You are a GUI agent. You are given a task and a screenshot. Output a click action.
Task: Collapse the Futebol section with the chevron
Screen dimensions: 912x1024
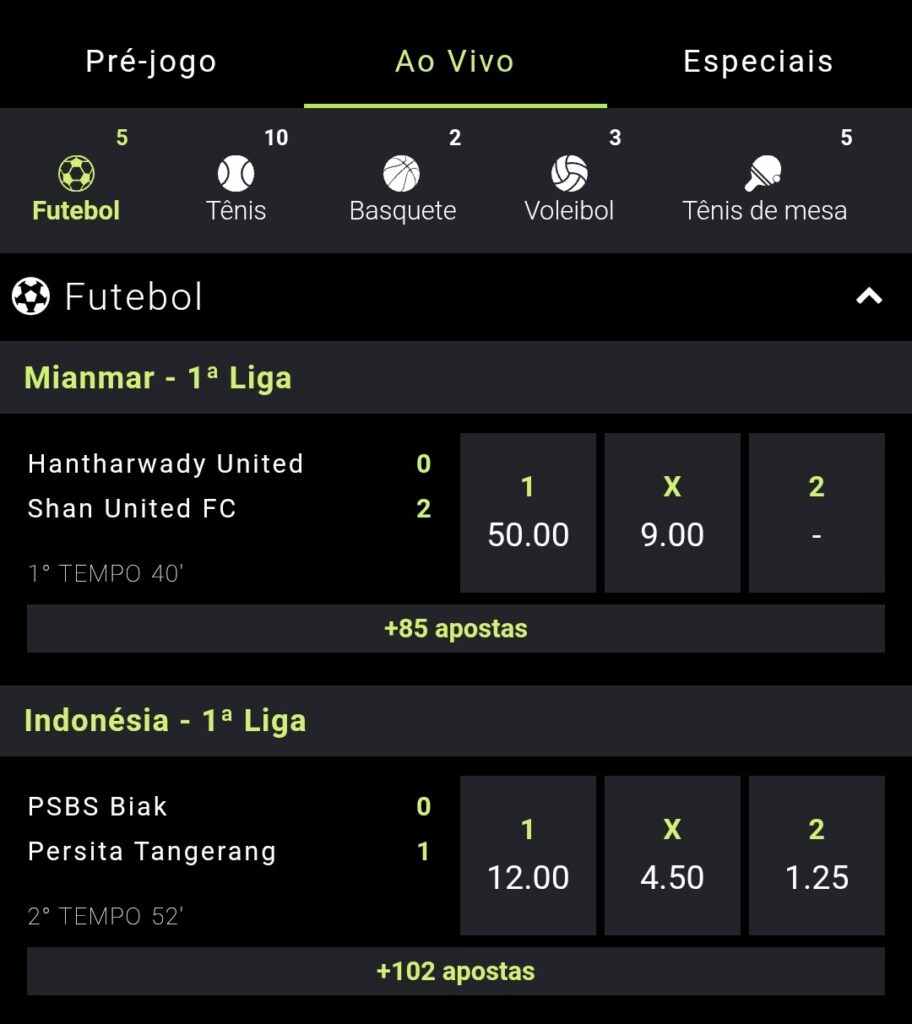pos(869,296)
